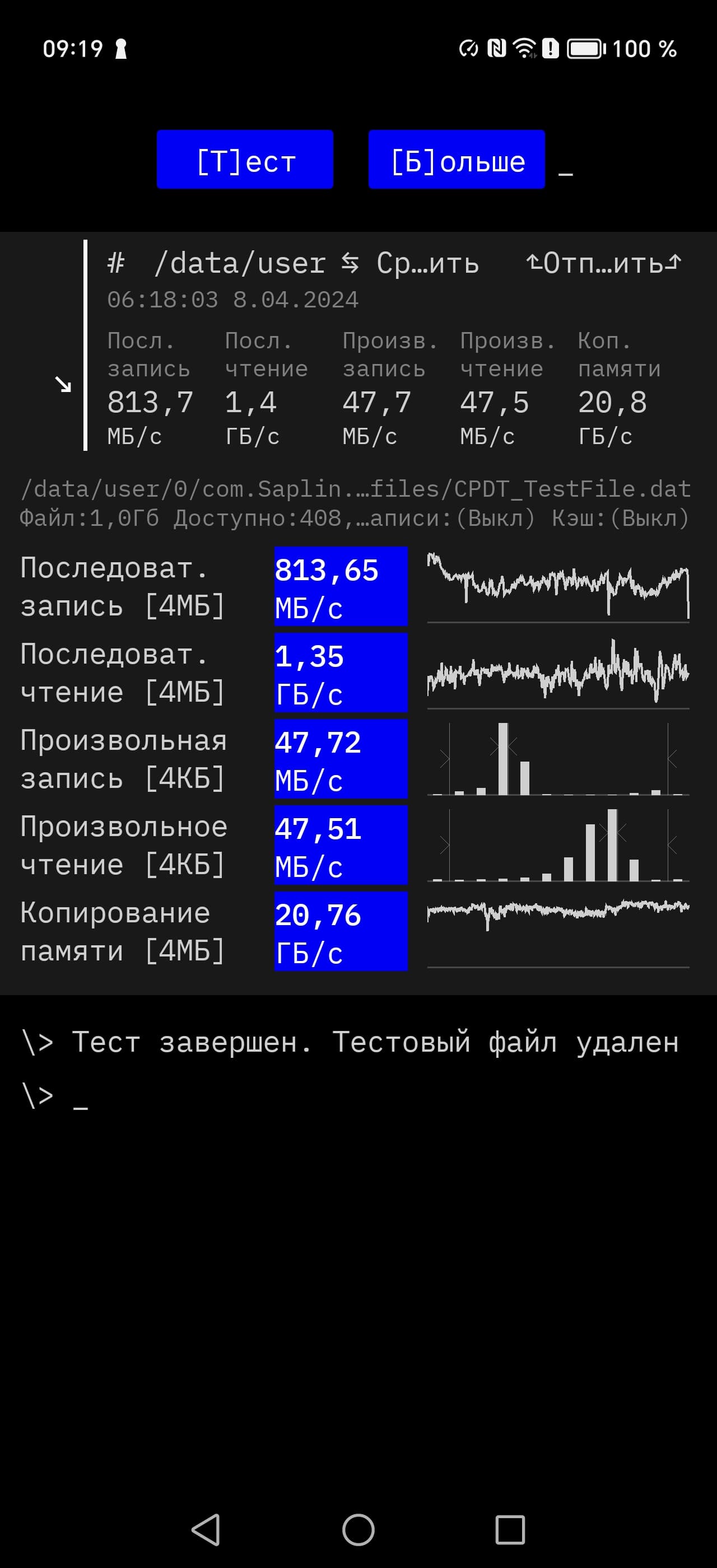The width and height of the screenshot is (717, 1568).
Task: Go back with the system back button
Action: pyautogui.click(x=206, y=1529)
